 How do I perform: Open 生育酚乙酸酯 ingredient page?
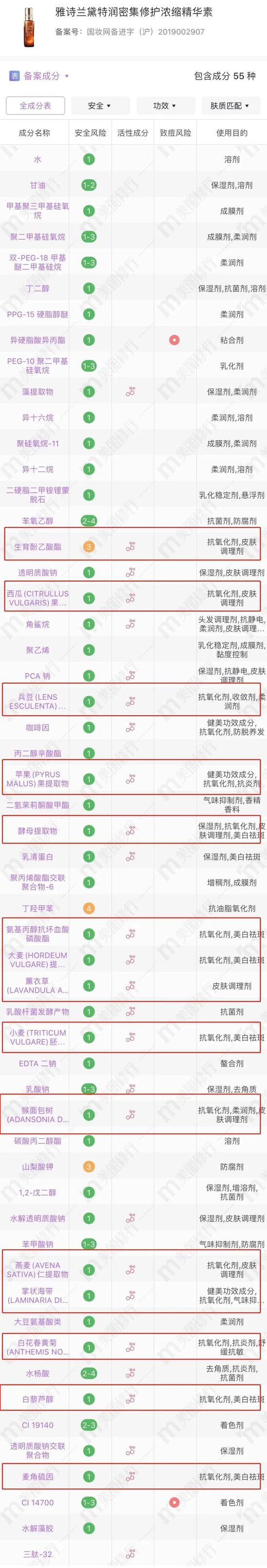coord(38,547)
